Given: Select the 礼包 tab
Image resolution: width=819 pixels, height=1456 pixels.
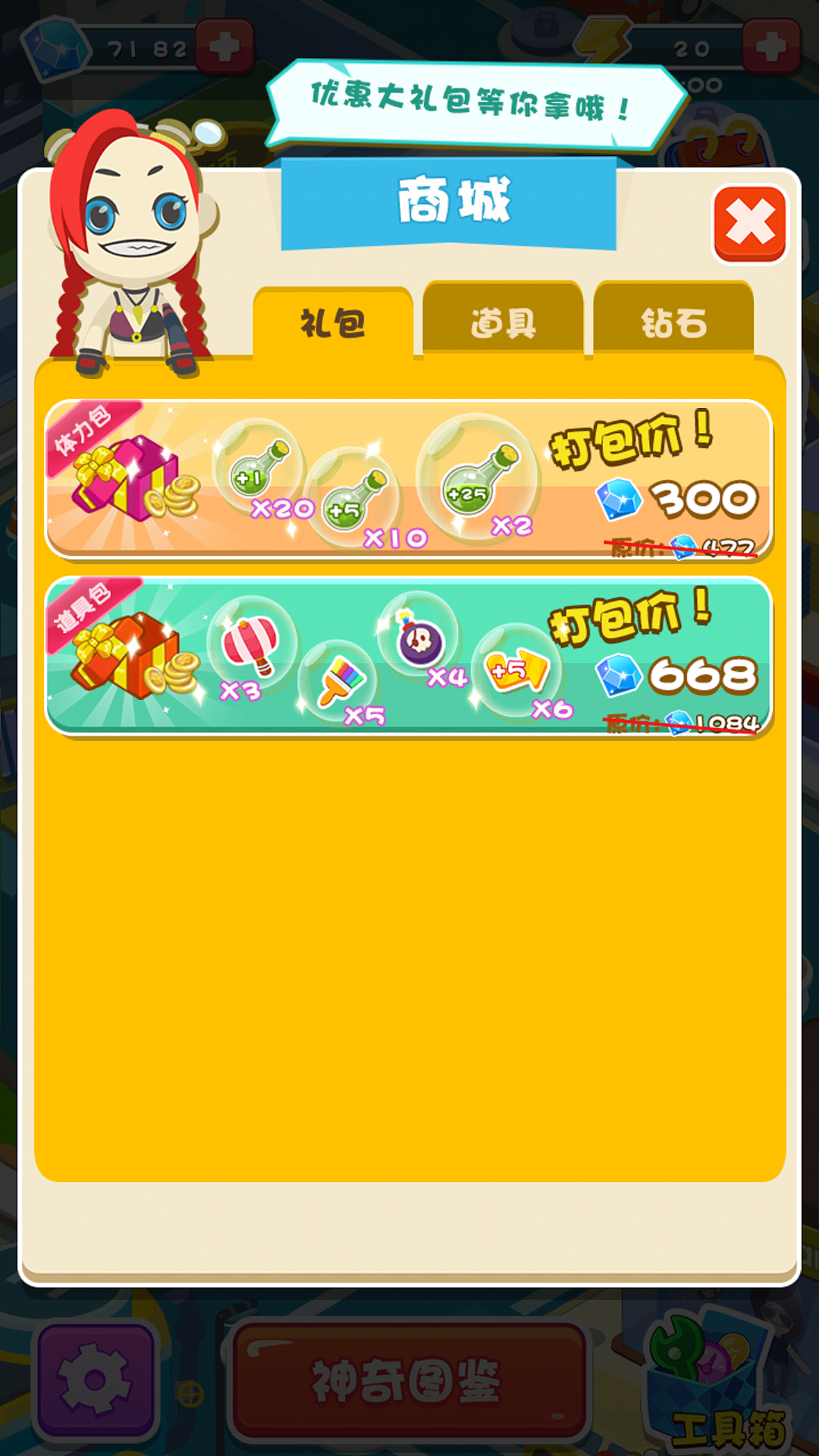Looking at the screenshot, I should click(333, 322).
